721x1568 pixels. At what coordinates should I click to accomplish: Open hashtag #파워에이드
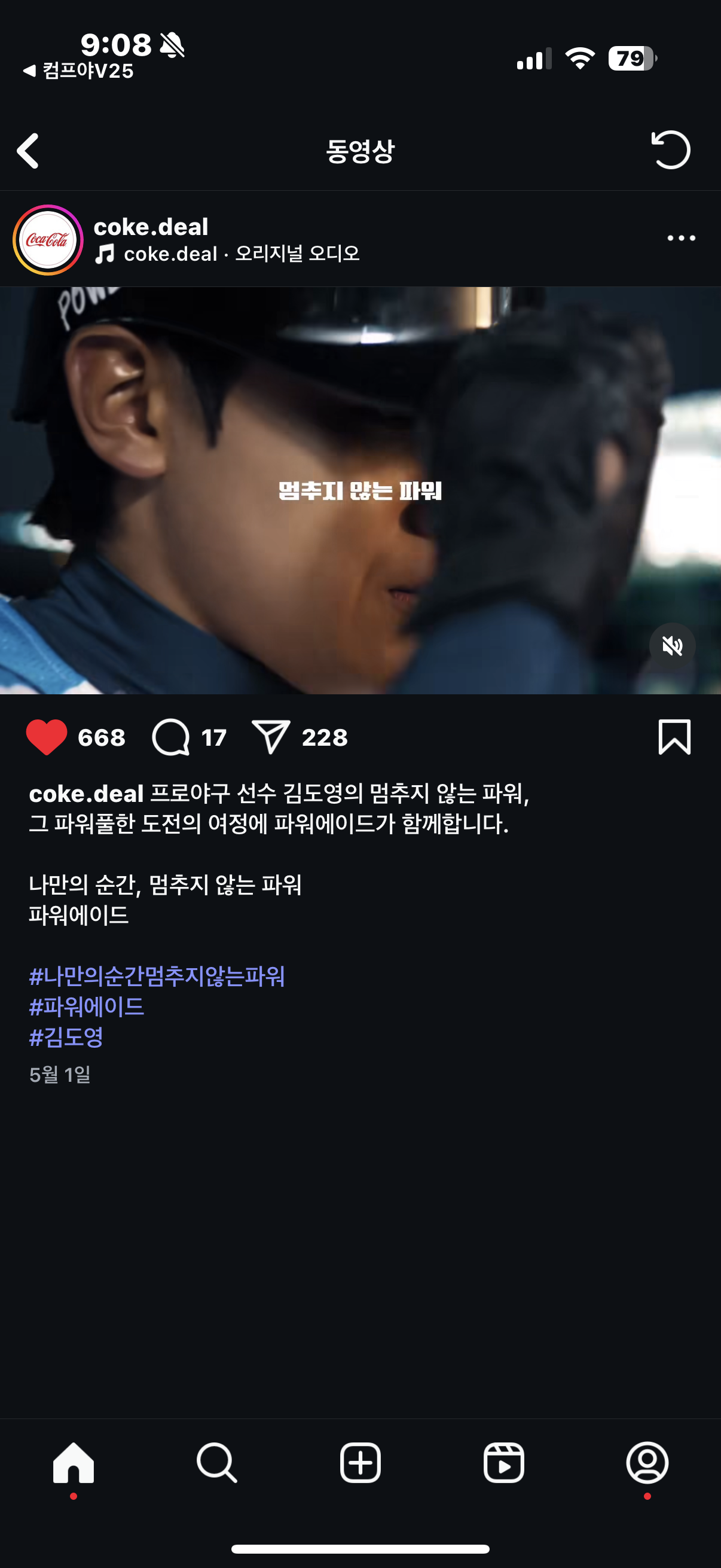coord(87,1007)
